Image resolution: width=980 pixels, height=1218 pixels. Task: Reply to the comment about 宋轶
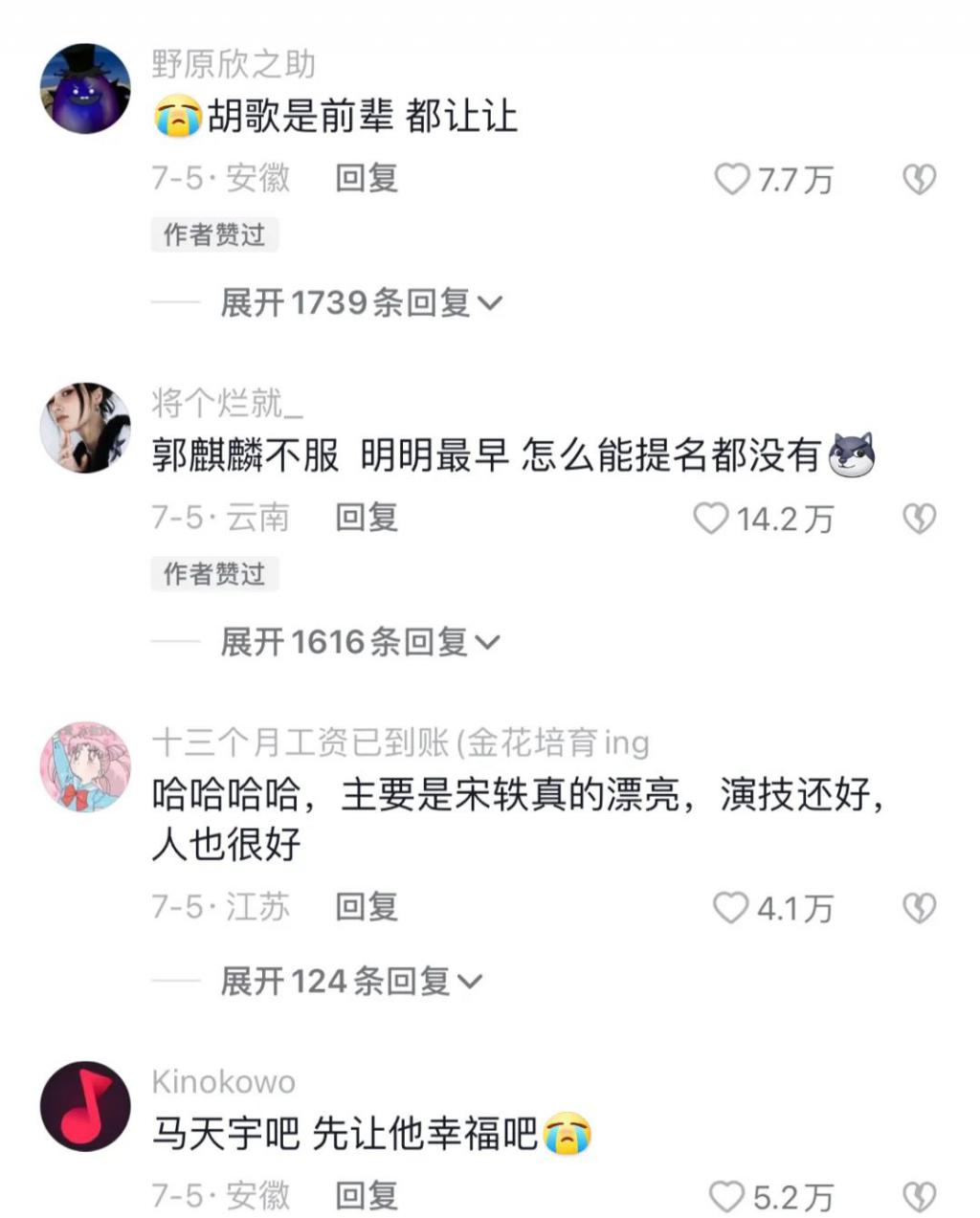(367, 906)
